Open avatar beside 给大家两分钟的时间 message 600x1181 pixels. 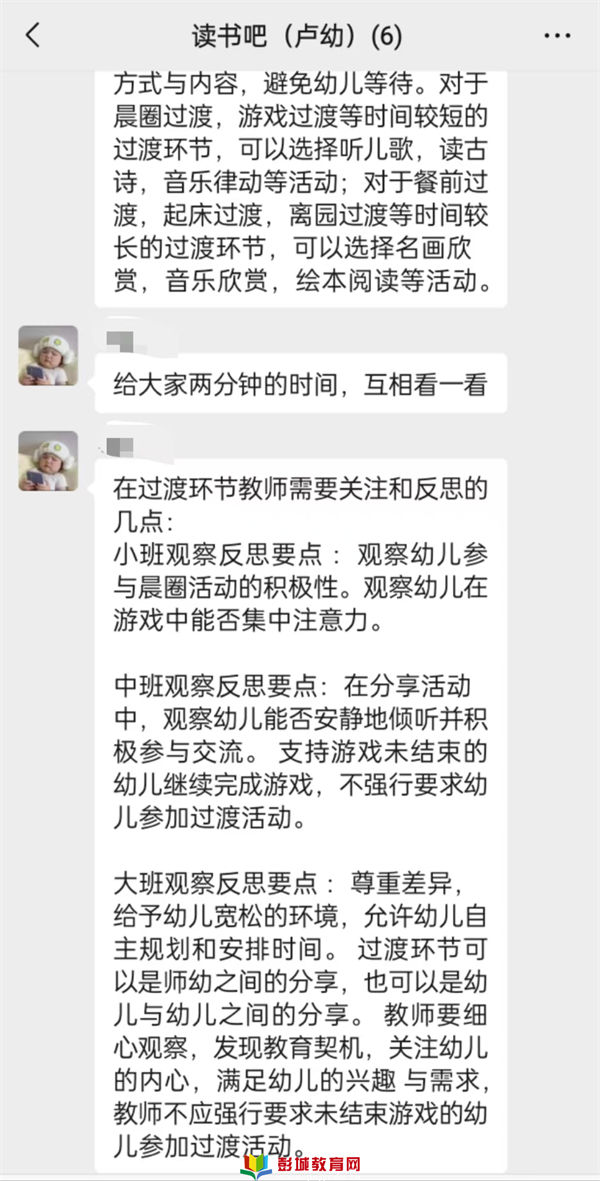click(x=48, y=355)
